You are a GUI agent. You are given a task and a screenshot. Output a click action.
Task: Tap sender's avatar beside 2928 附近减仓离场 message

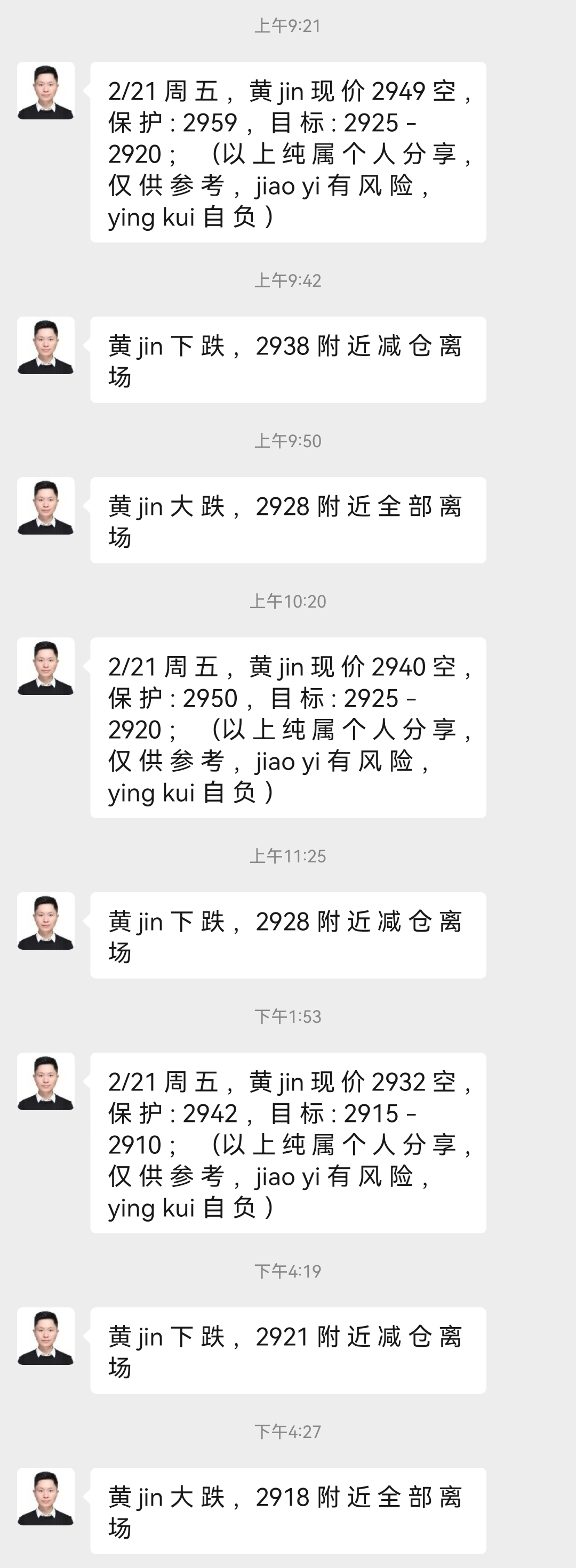[46, 922]
